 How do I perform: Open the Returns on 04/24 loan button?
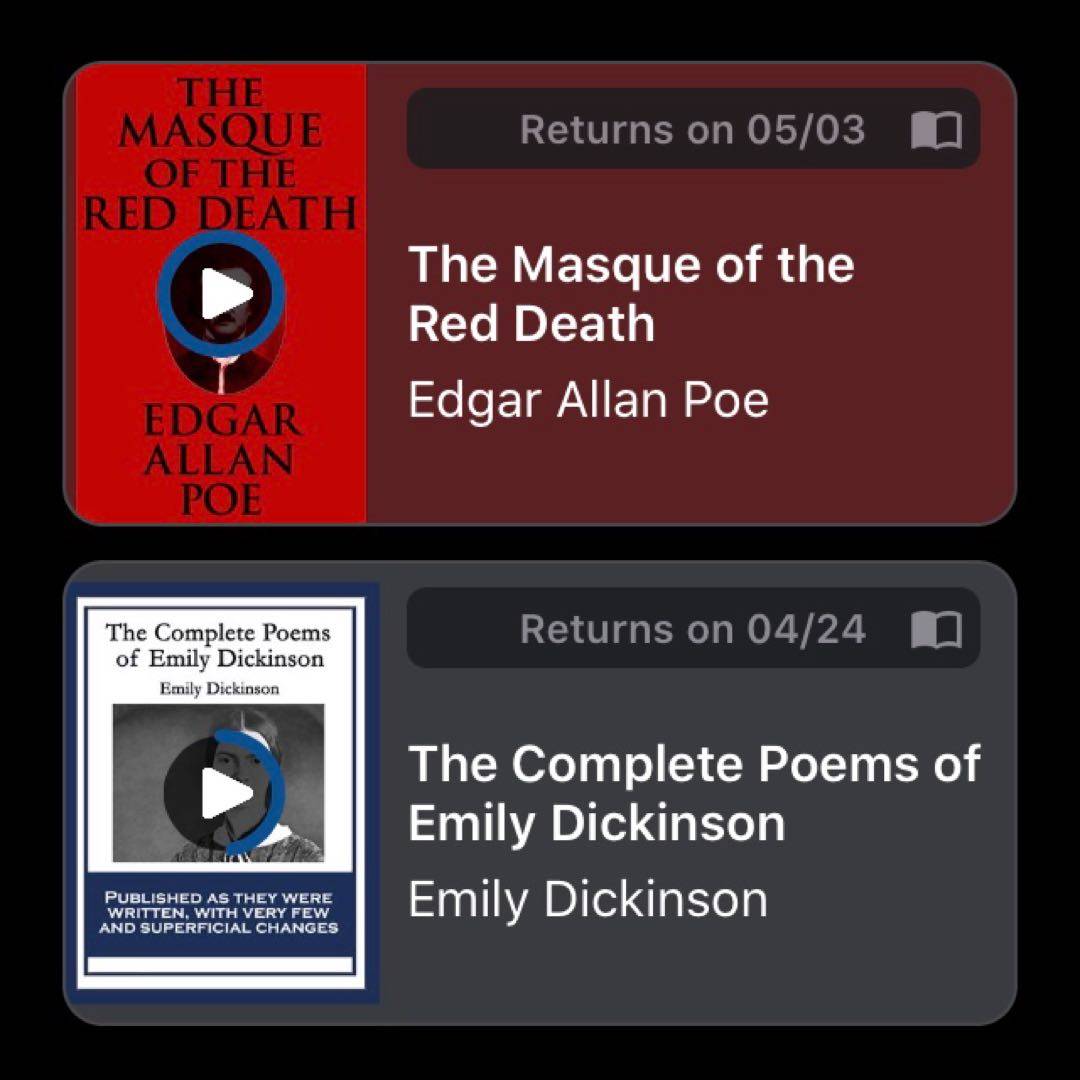point(692,629)
